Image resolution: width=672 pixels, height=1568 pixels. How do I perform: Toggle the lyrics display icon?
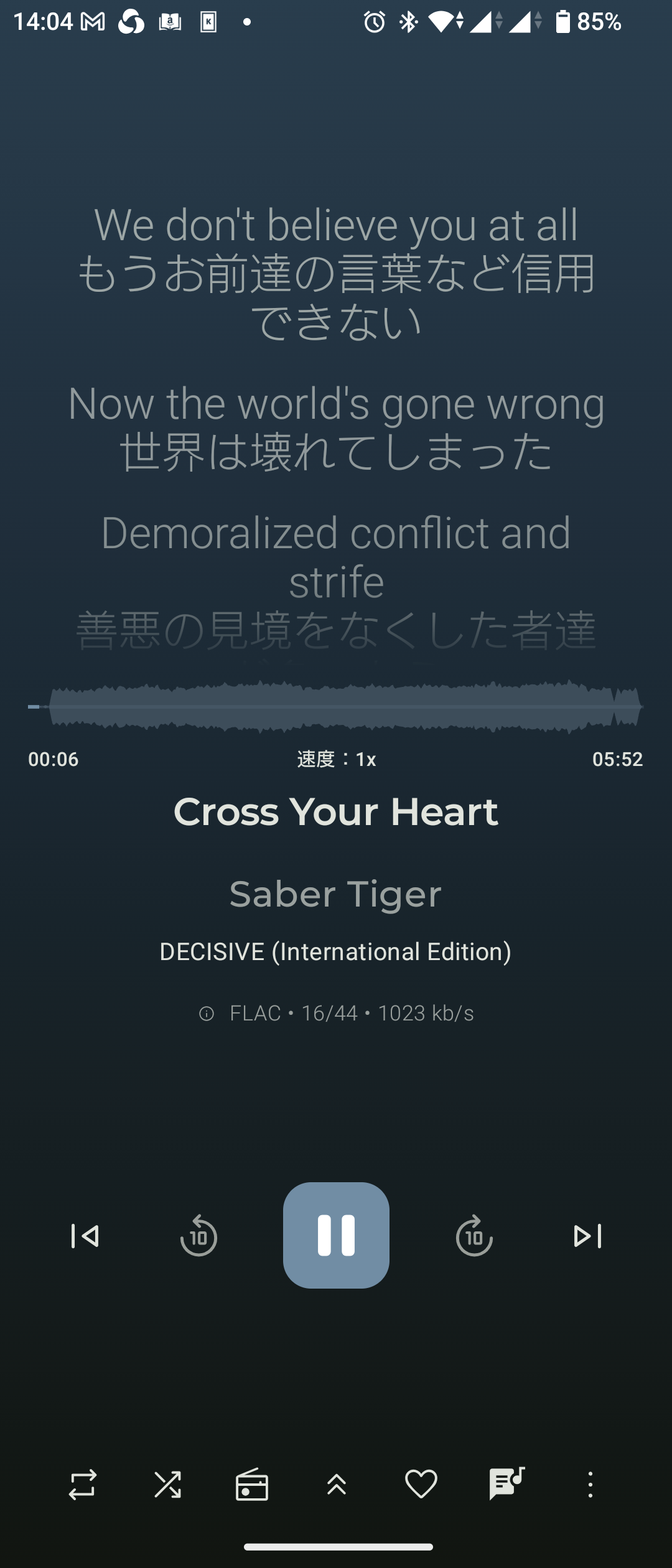click(x=506, y=1484)
